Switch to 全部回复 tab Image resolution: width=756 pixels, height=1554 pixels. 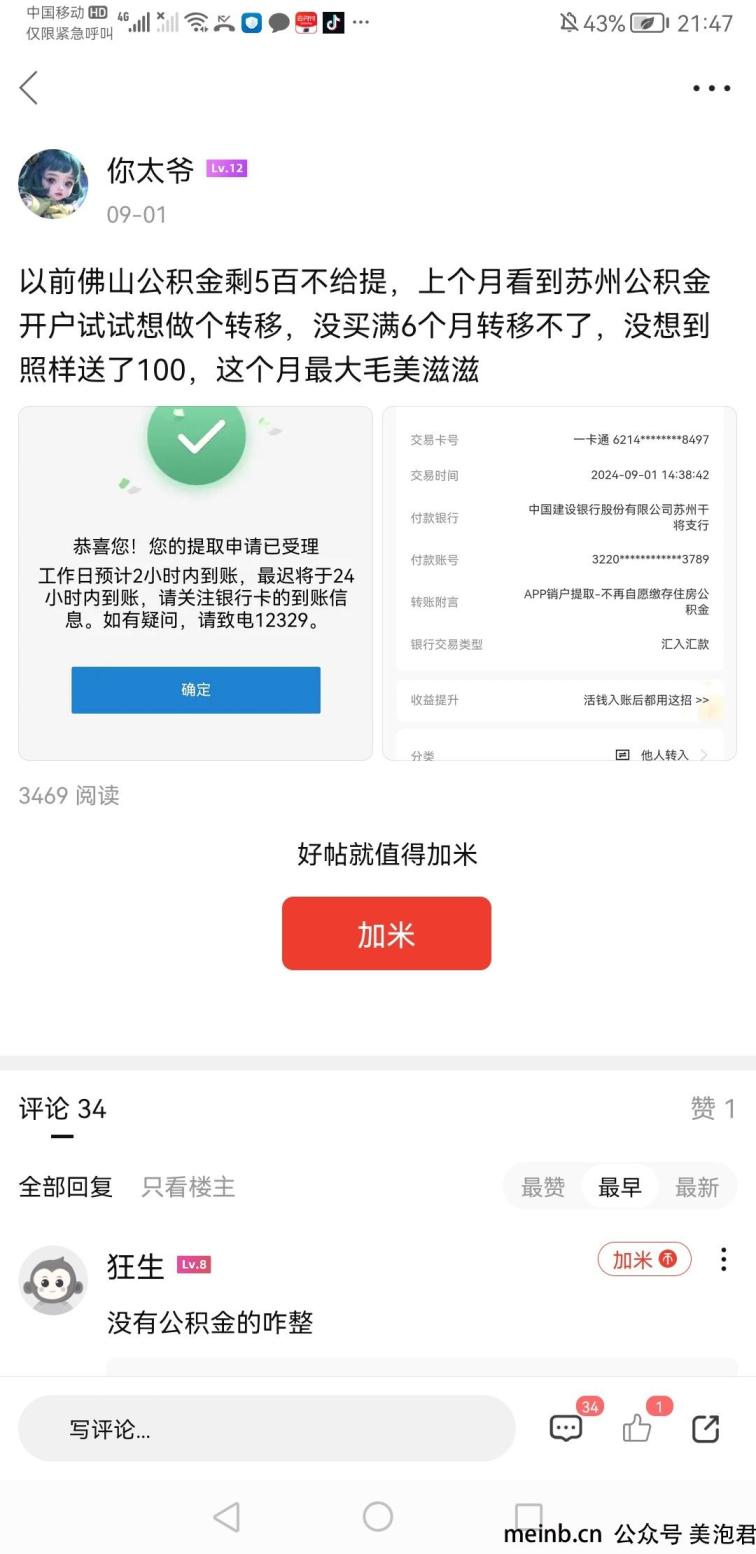(x=65, y=1187)
